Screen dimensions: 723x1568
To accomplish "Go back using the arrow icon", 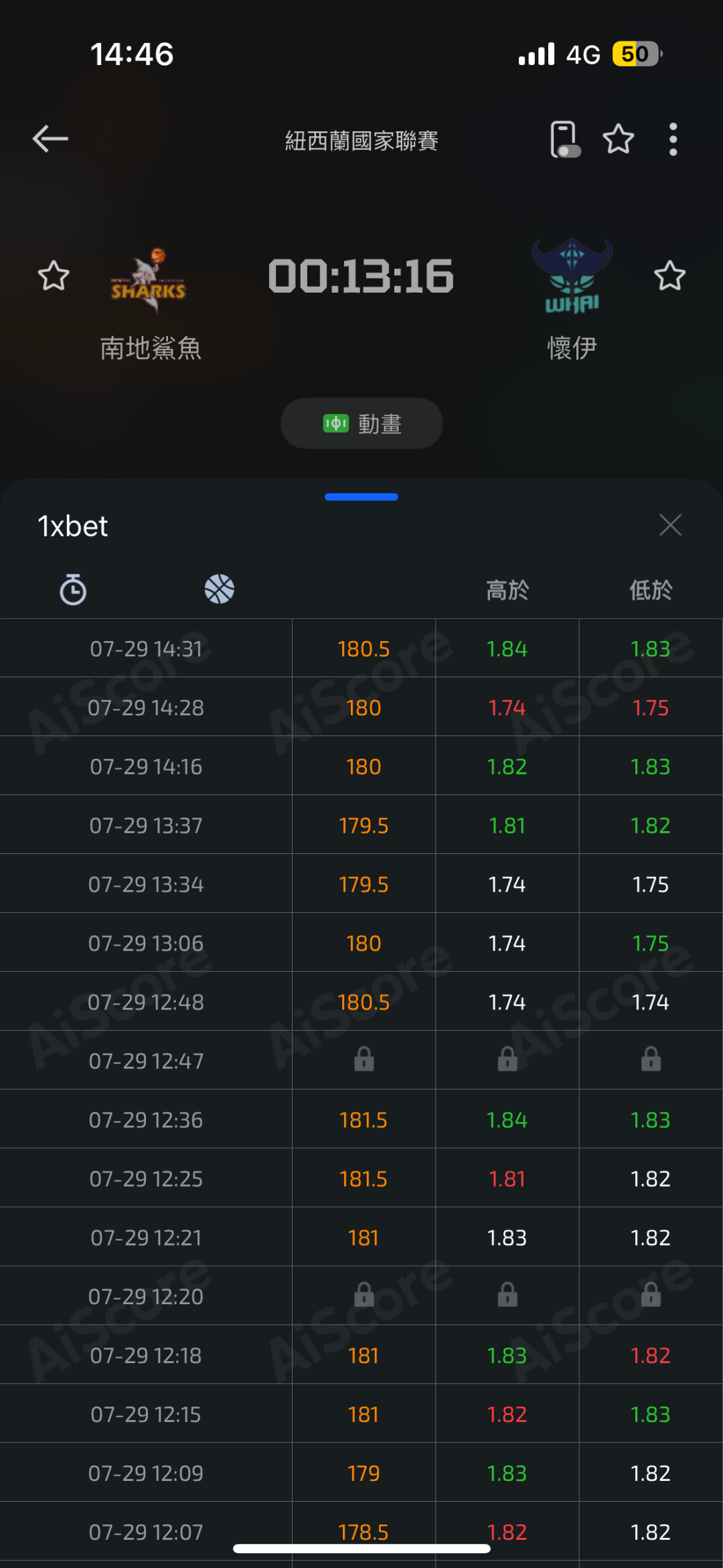I will [x=50, y=139].
